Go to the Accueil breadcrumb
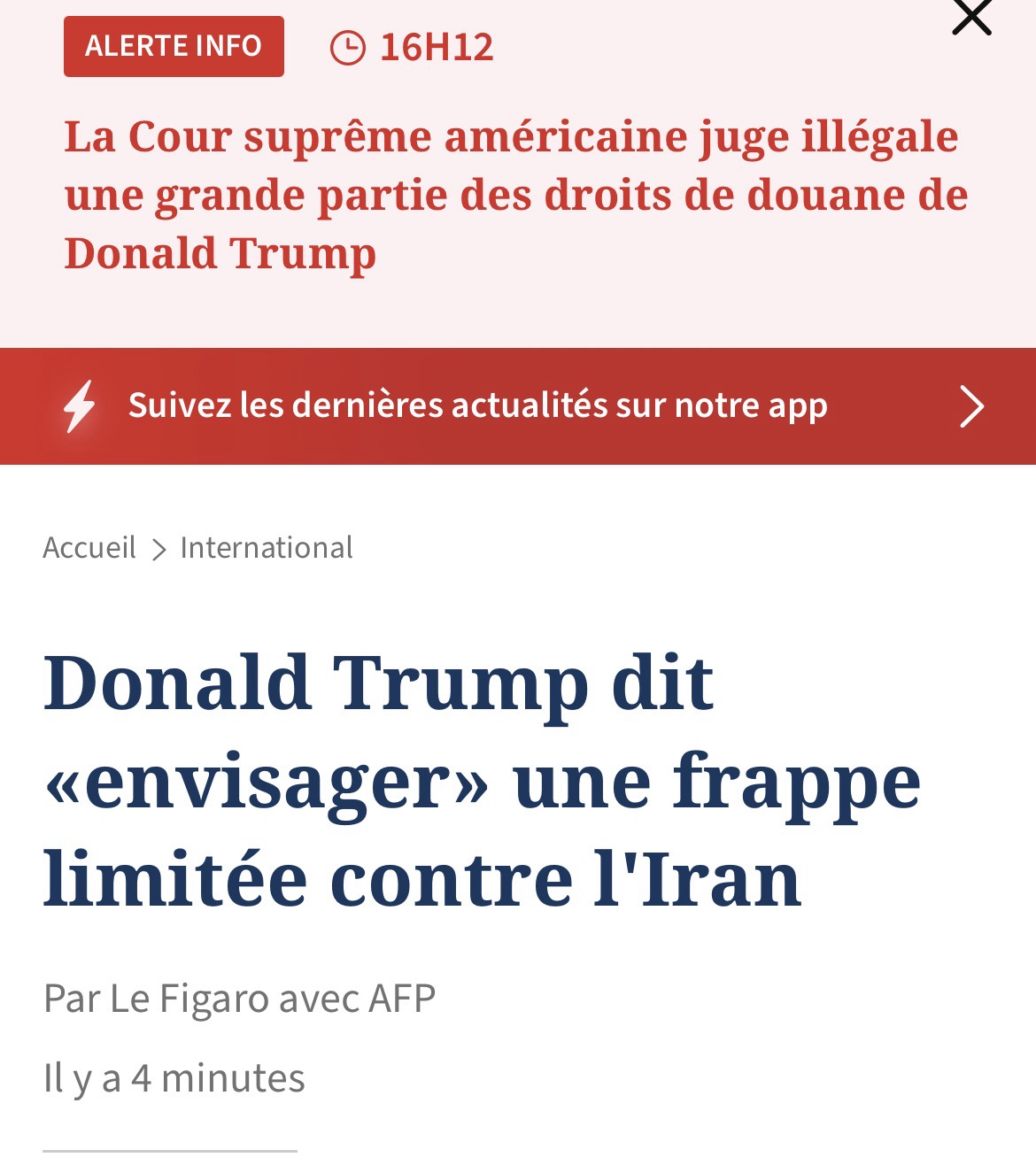1036x1173 pixels. click(89, 548)
